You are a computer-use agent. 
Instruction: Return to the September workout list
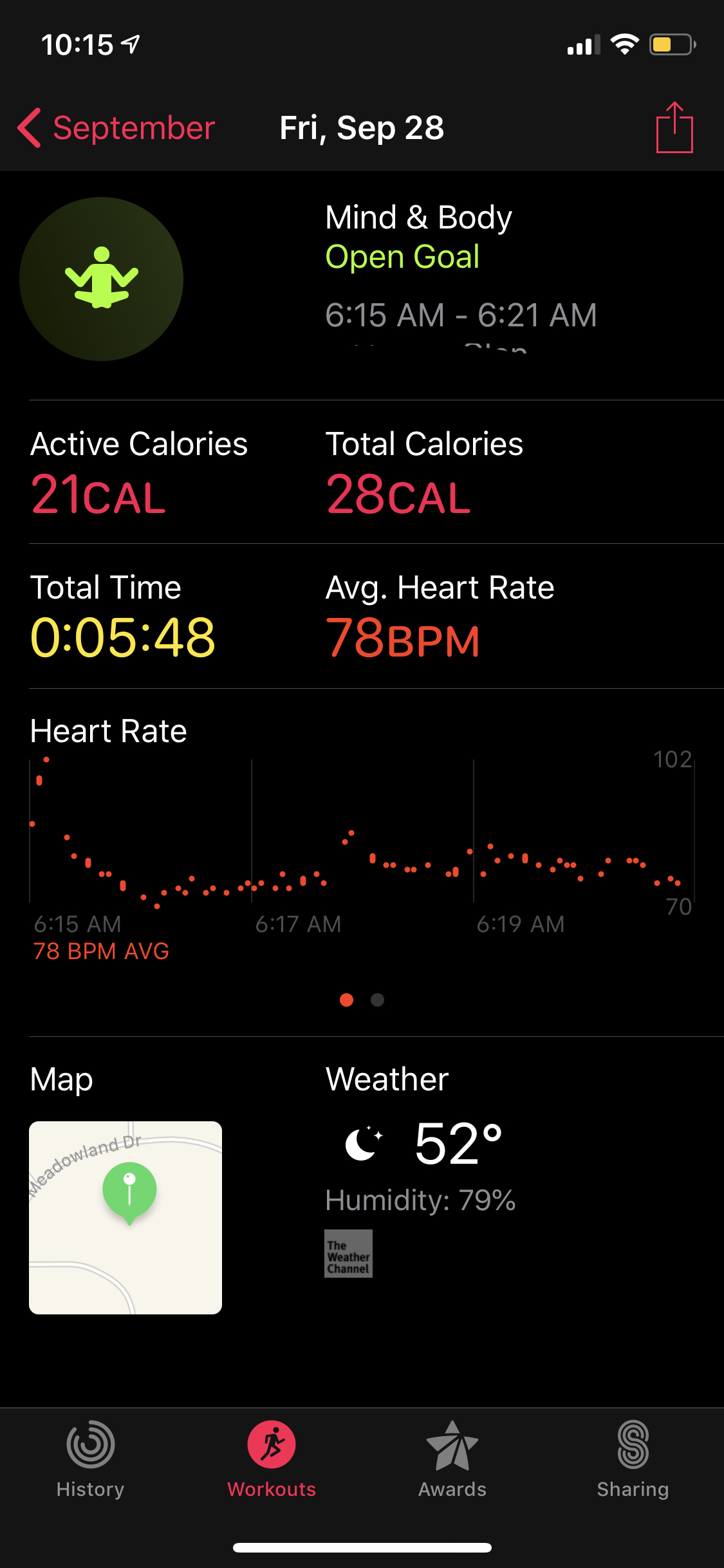coord(119,127)
